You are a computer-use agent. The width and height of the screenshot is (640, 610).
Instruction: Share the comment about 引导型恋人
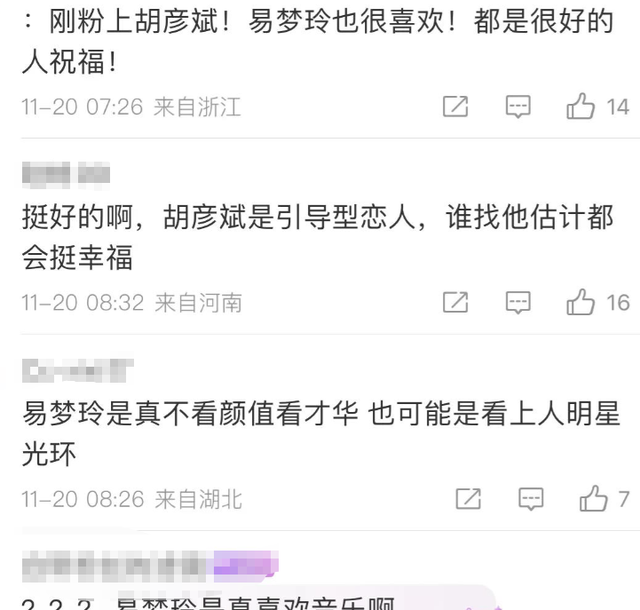455,302
